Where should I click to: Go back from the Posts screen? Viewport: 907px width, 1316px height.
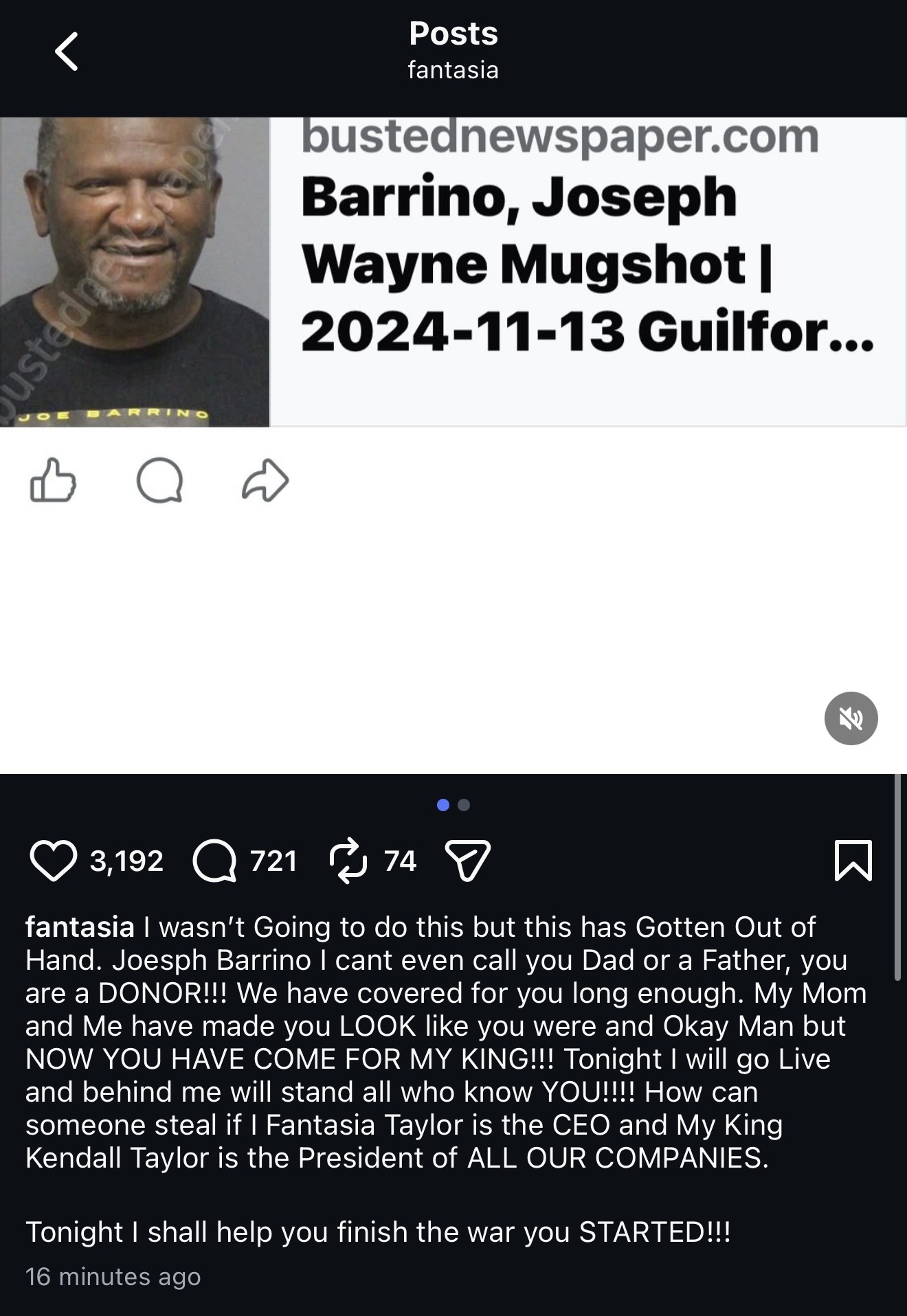(67, 52)
